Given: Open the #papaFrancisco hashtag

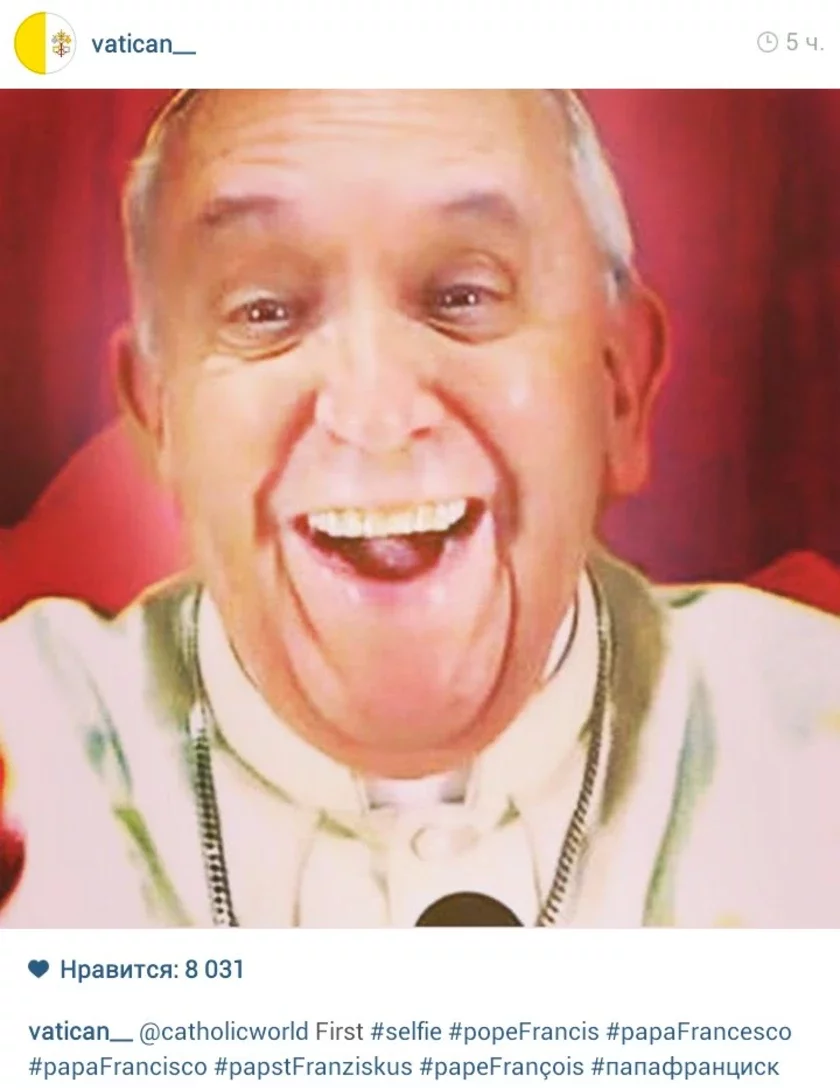Looking at the screenshot, I should pos(115,1064).
